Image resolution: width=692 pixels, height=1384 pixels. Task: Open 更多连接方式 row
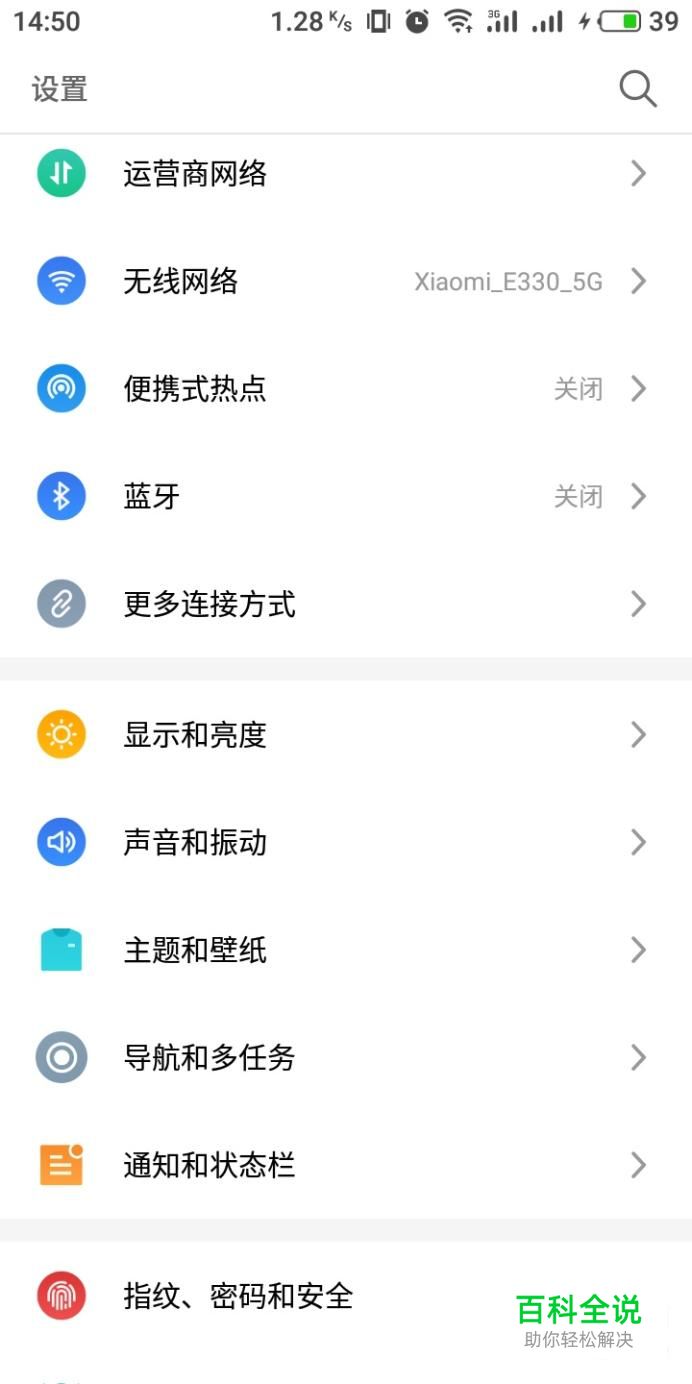point(209,604)
